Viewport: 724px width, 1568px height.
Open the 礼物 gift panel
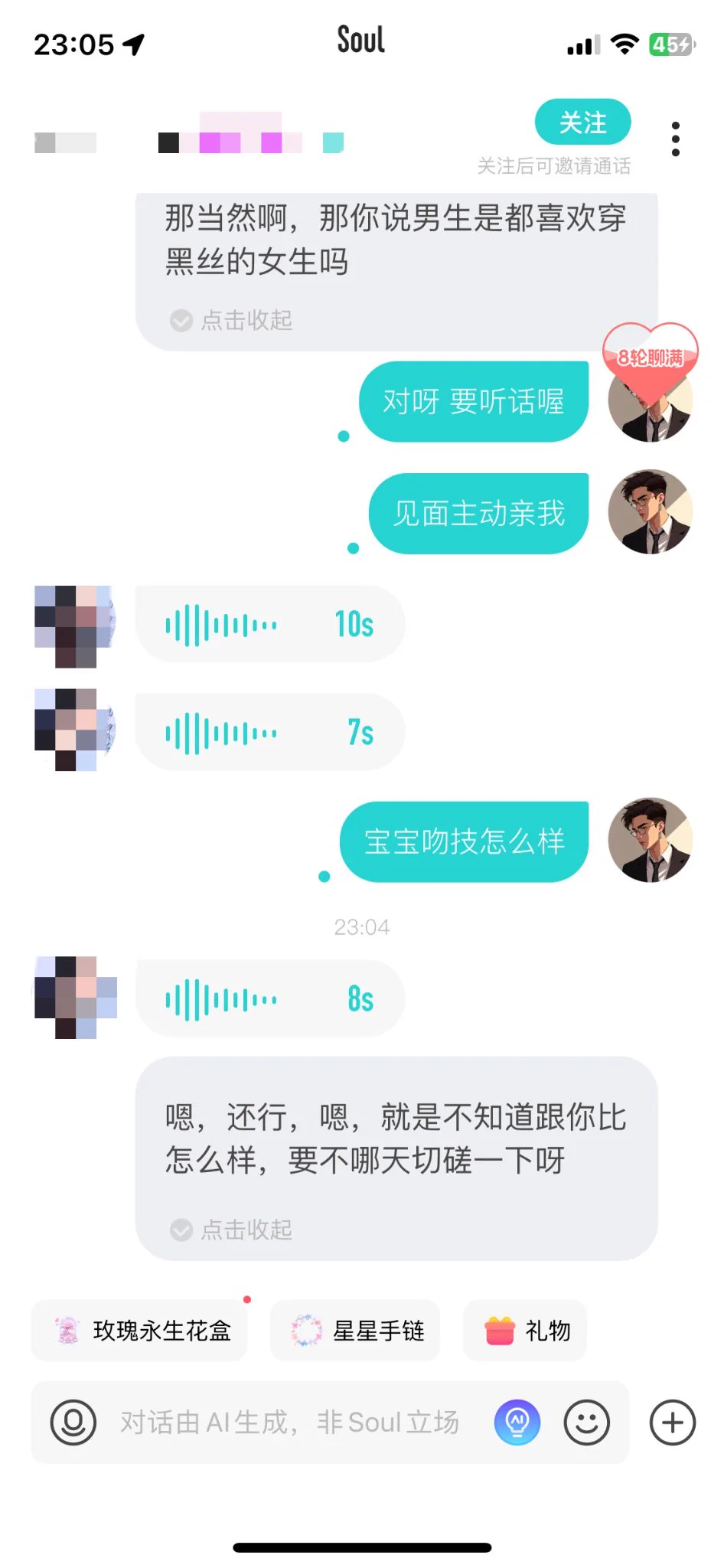[525, 1331]
